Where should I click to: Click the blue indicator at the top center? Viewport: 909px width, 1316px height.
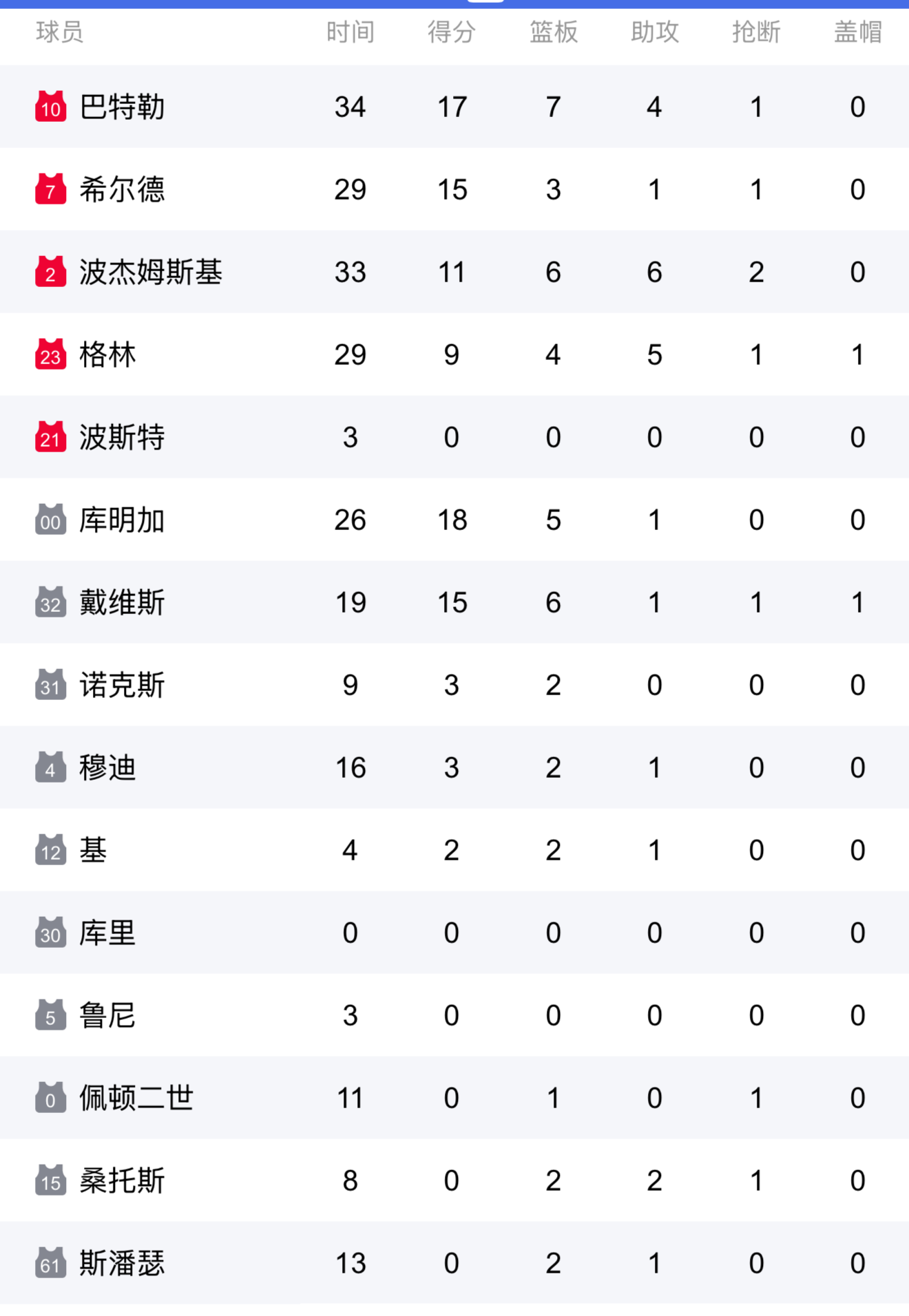click(484, 3)
